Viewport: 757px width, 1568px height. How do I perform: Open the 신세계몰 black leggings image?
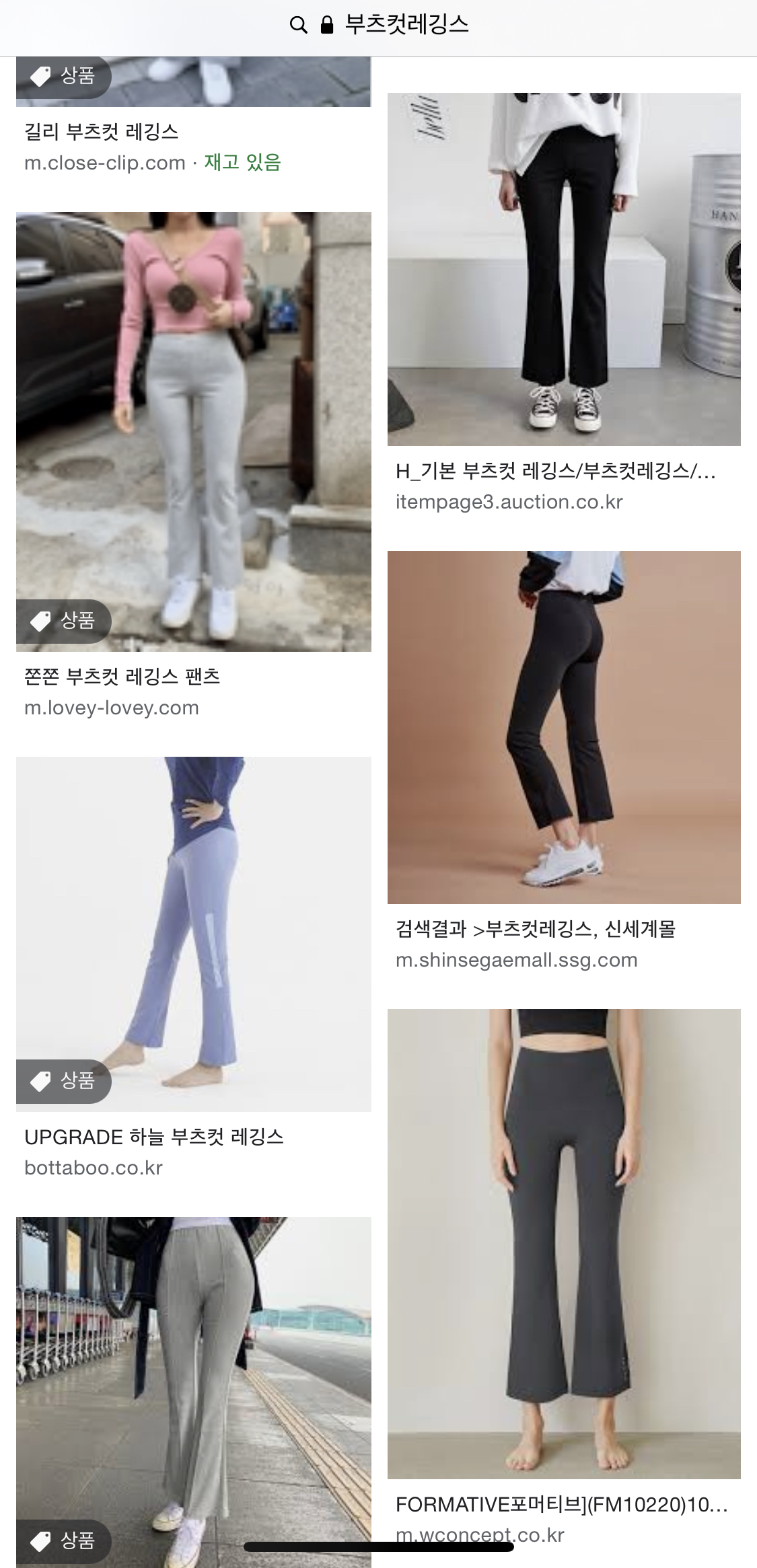(x=564, y=727)
